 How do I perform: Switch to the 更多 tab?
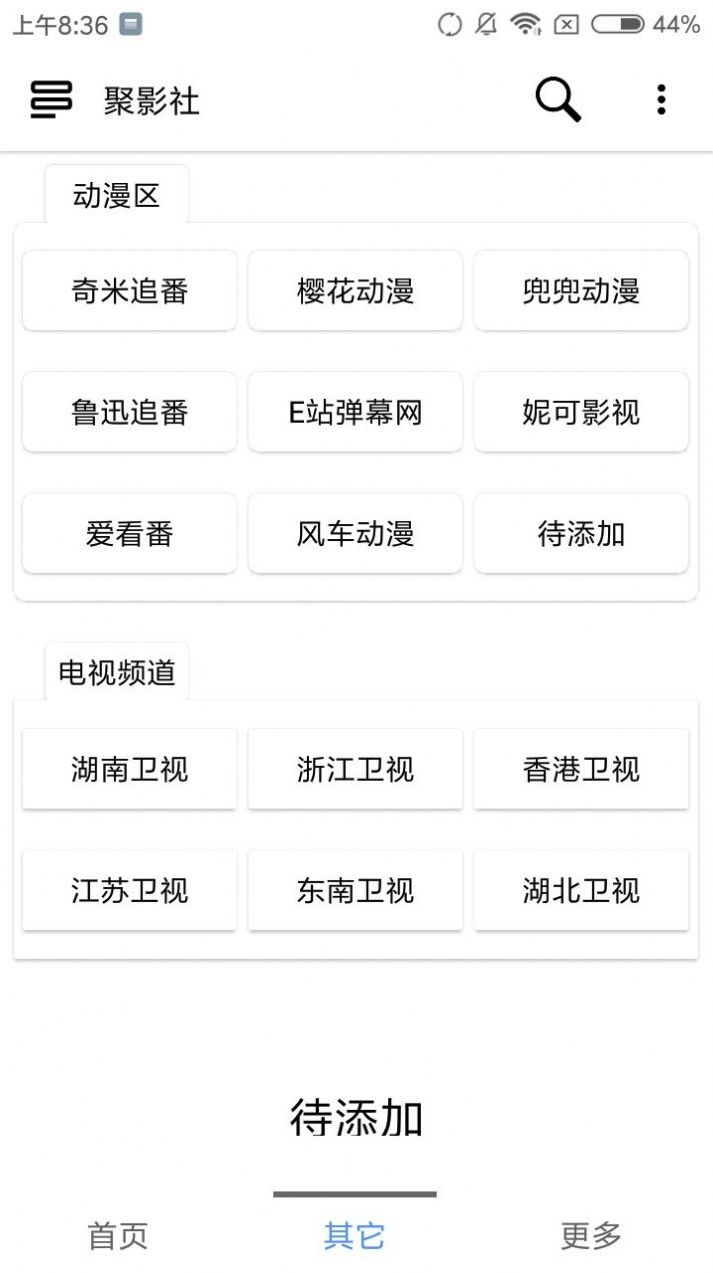point(591,1236)
